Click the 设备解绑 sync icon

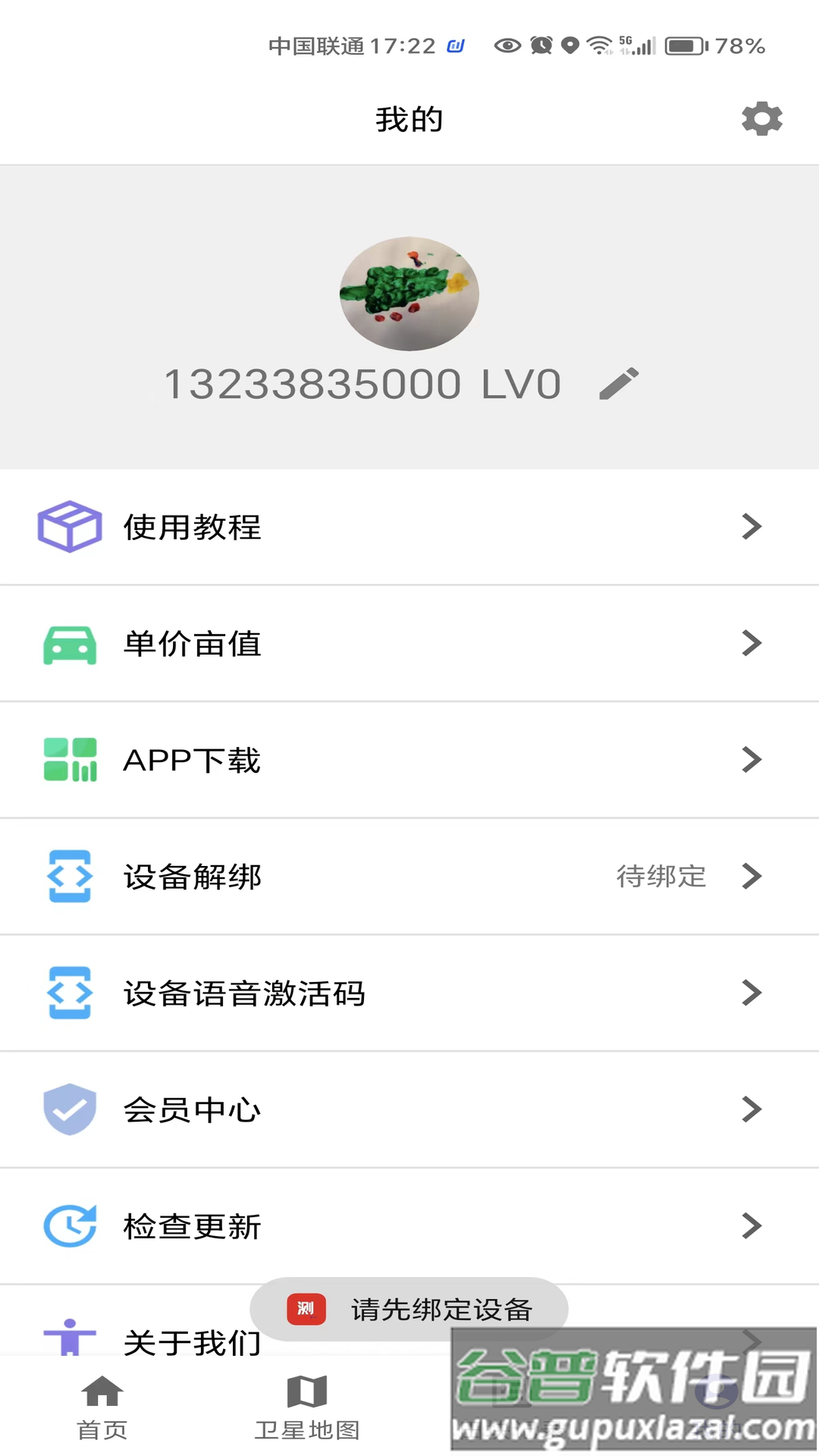click(x=69, y=877)
